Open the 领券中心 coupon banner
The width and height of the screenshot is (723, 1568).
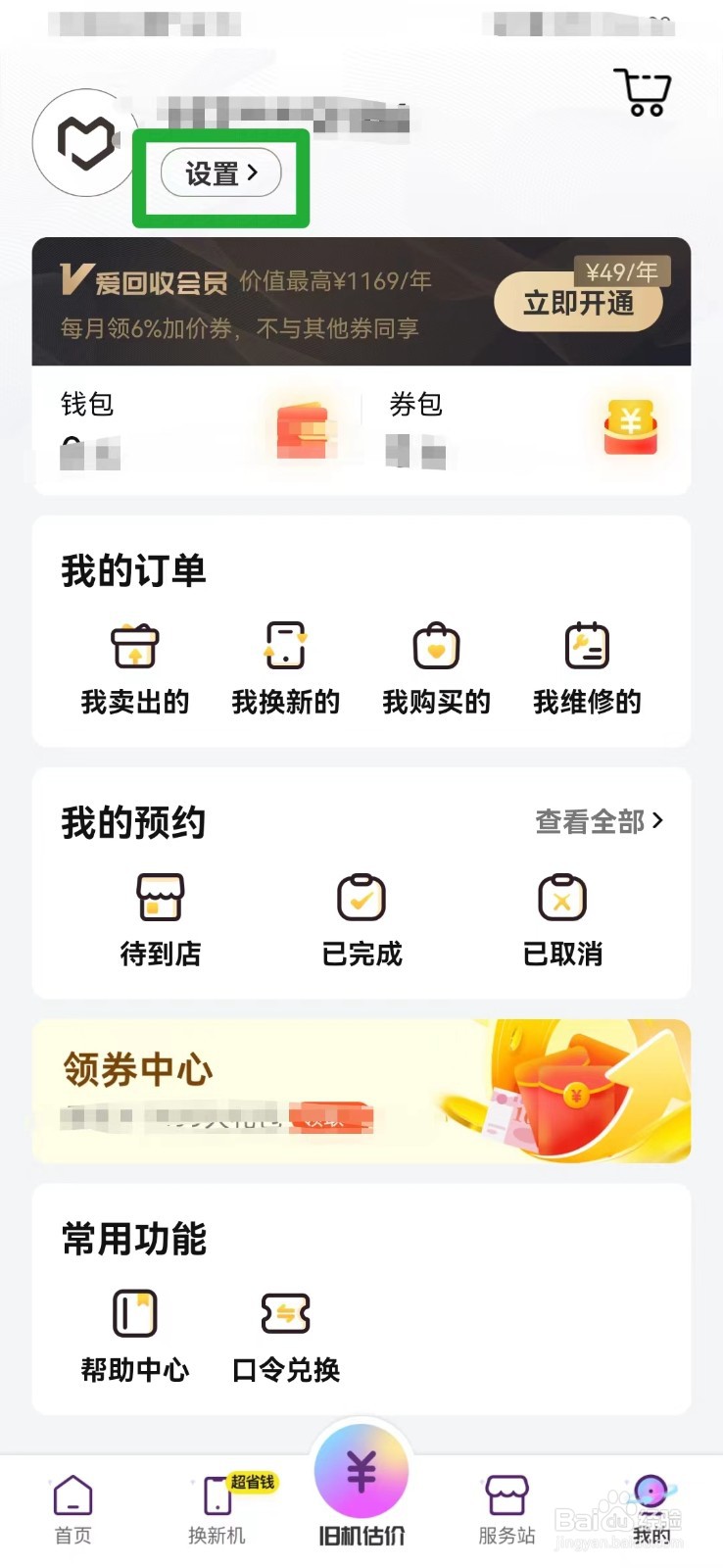(x=361, y=1091)
